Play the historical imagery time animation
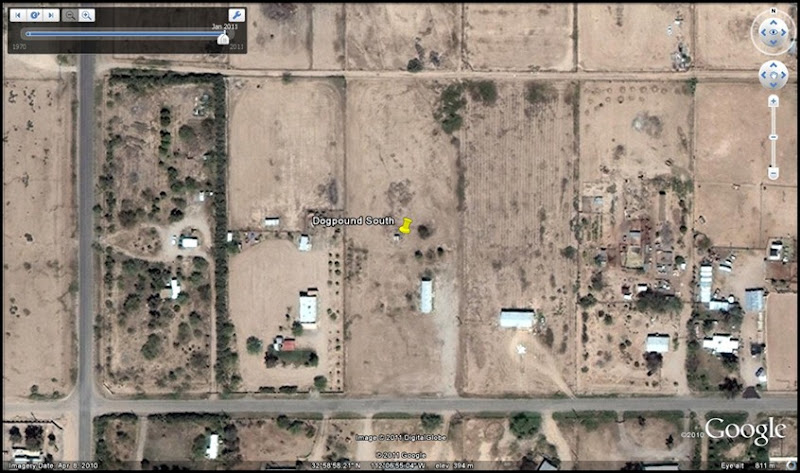Screen dimensions: 800x473 click(34, 15)
